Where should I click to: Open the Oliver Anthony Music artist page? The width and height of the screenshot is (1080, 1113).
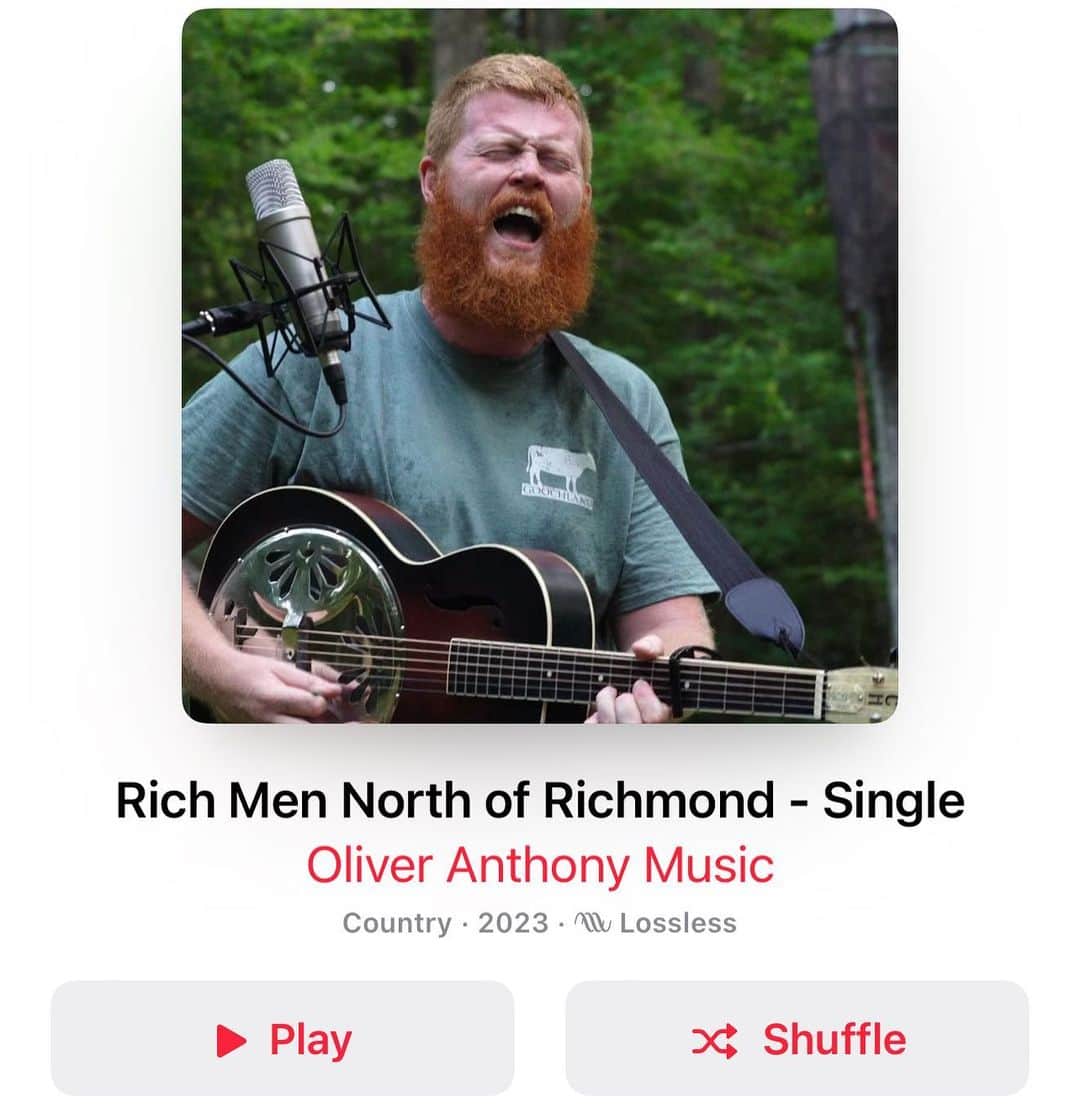539,865
